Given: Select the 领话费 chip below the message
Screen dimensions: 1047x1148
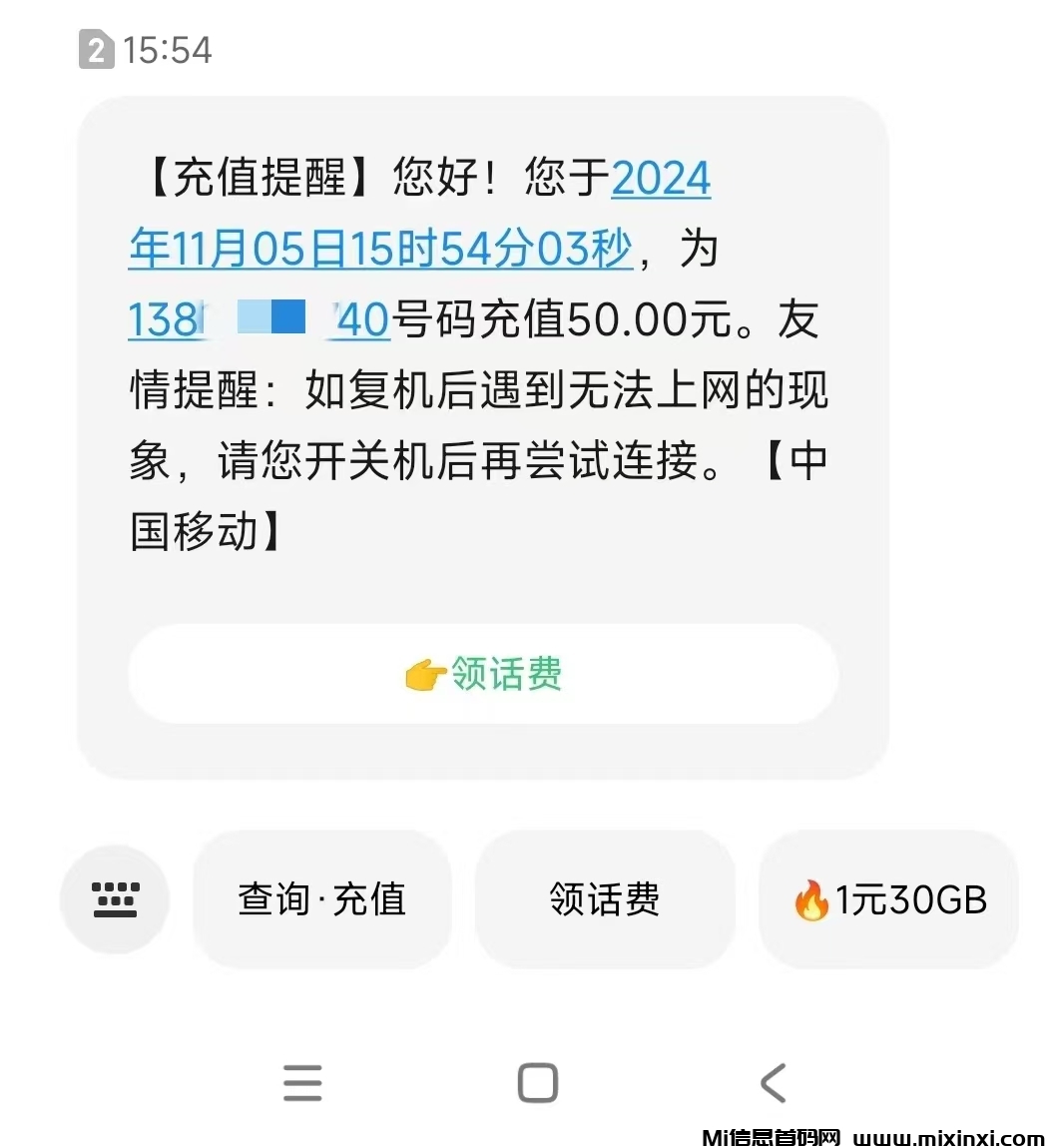Looking at the screenshot, I should pos(604,898).
